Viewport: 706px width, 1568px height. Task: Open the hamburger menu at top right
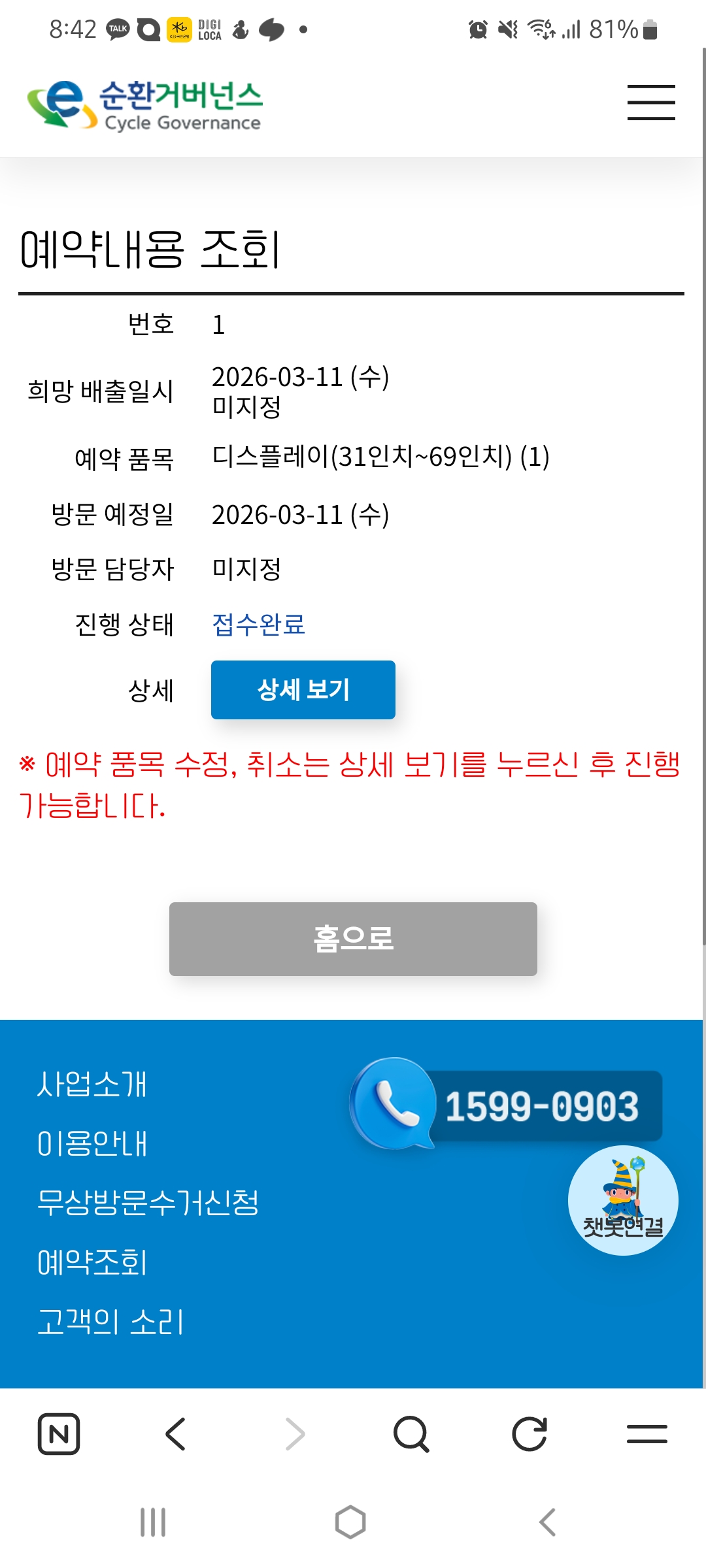pos(651,103)
